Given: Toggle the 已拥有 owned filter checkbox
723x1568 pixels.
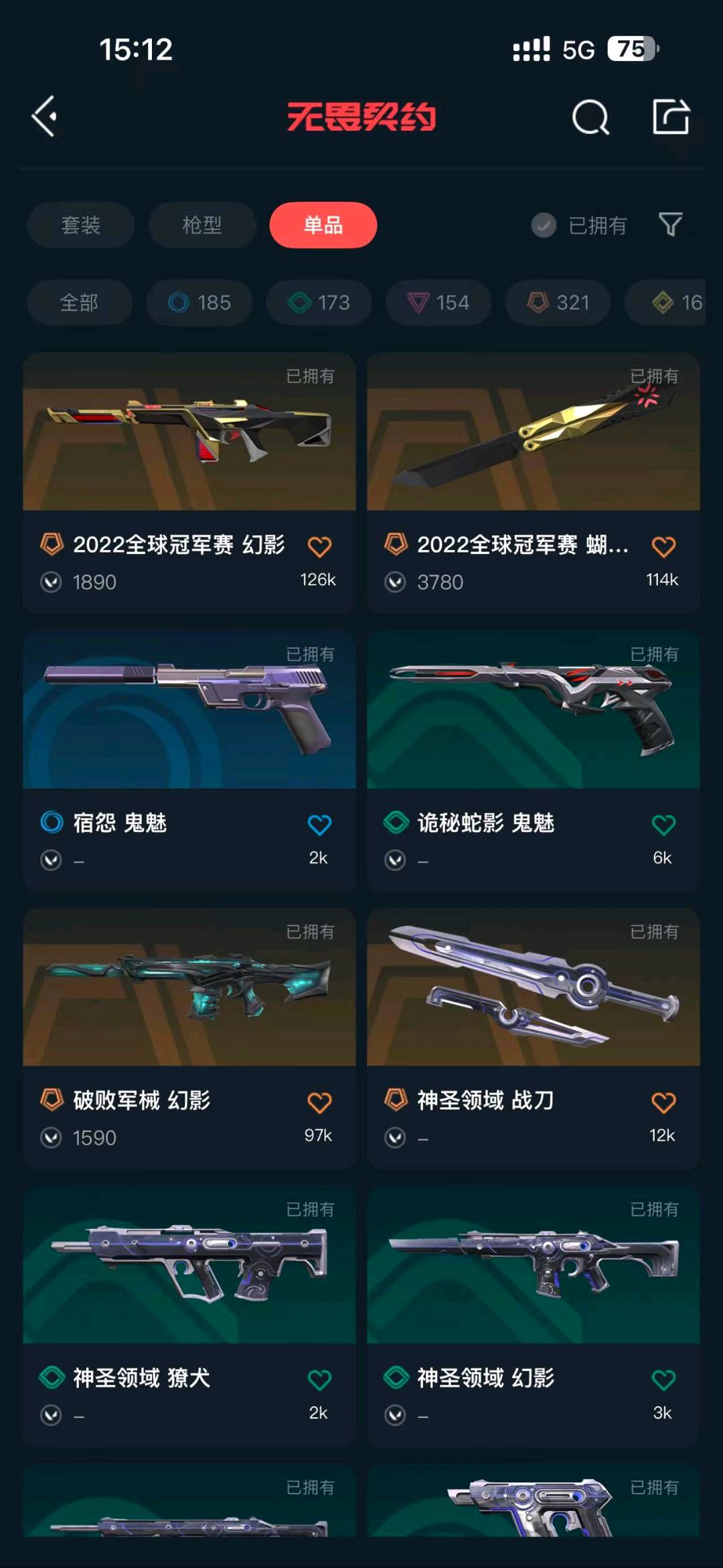Looking at the screenshot, I should pyautogui.click(x=544, y=225).
